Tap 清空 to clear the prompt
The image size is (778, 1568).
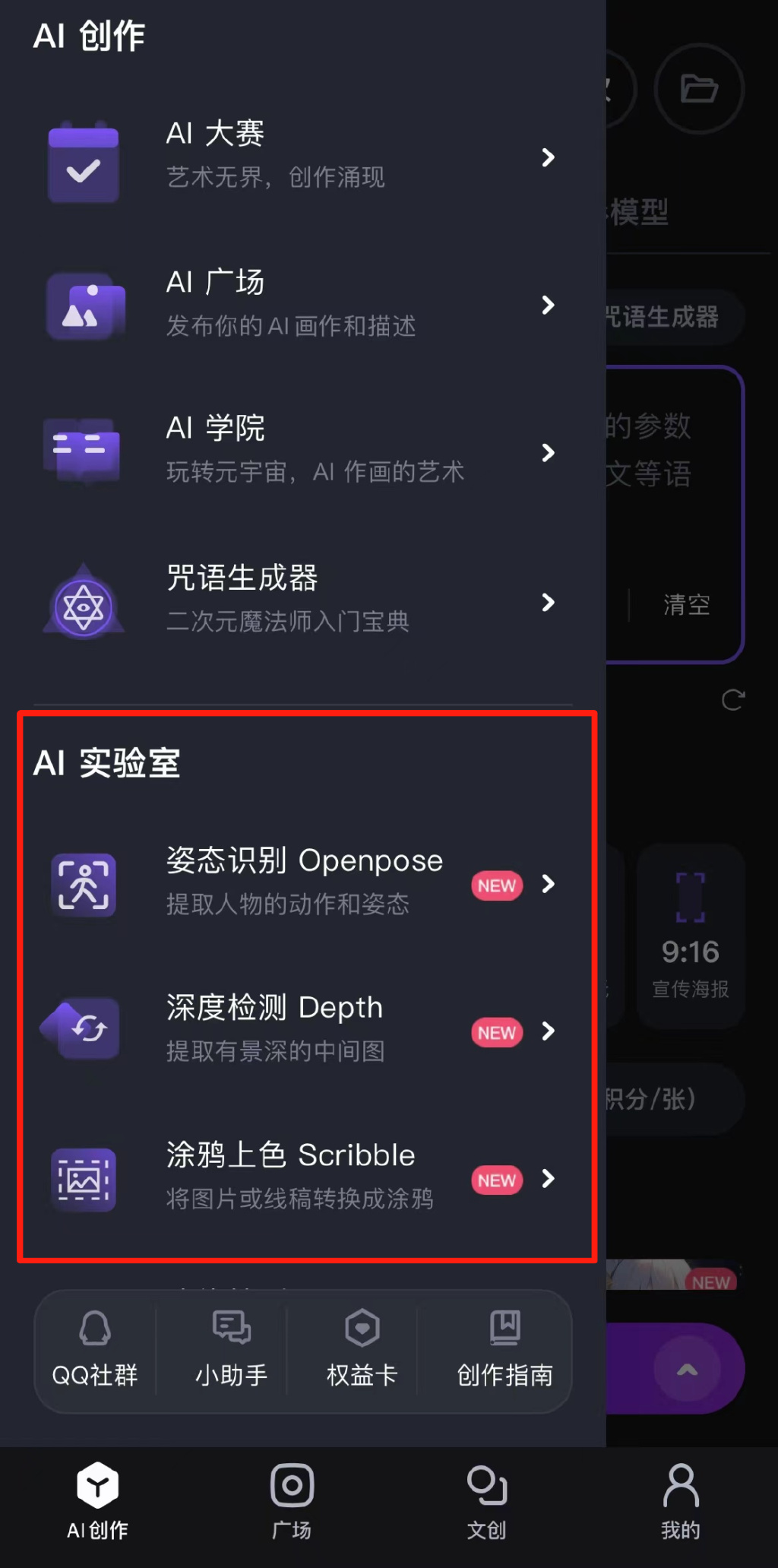[687, 605]
